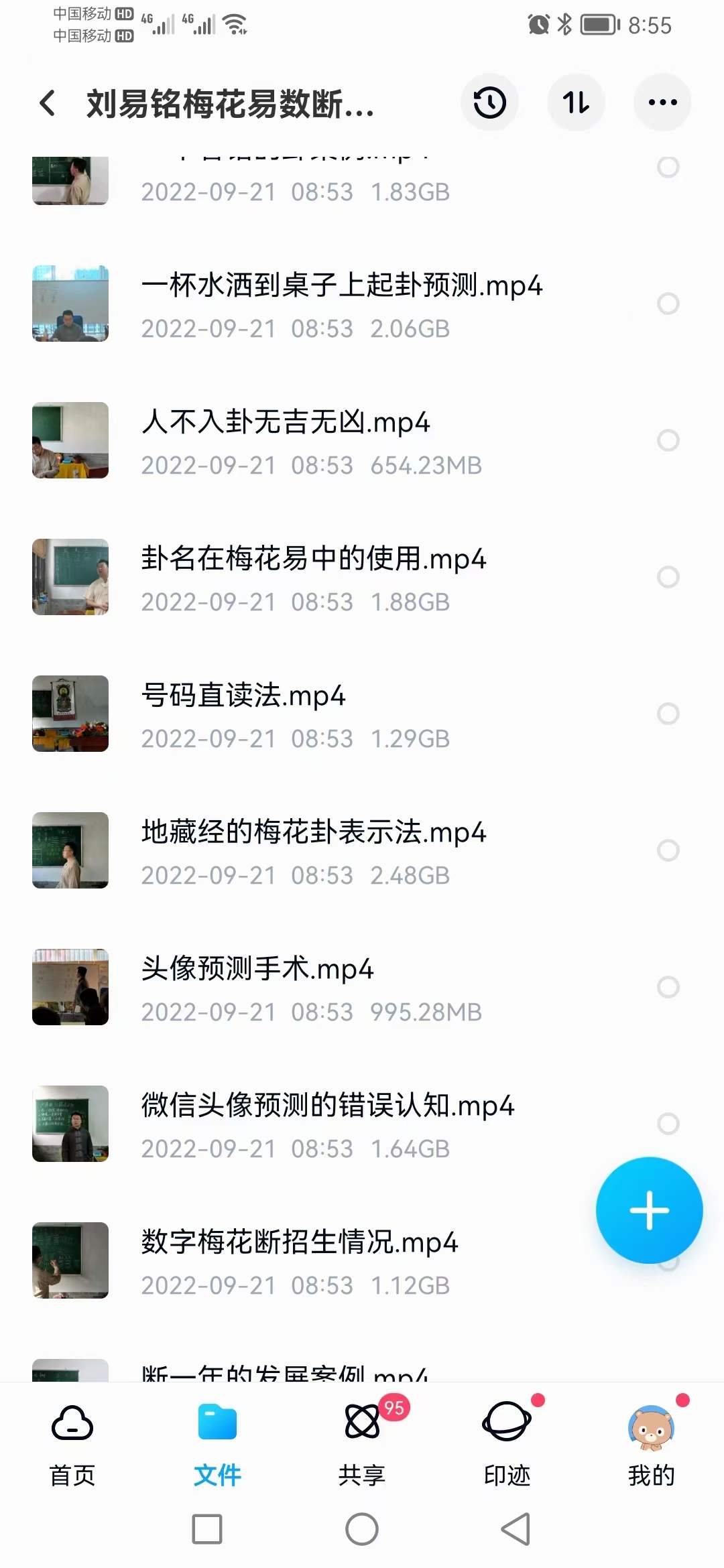This screenshot has width=724, height=1568.
Task: Select checkbox for 号码直读法.mp4
Action: tap(668, 714)
